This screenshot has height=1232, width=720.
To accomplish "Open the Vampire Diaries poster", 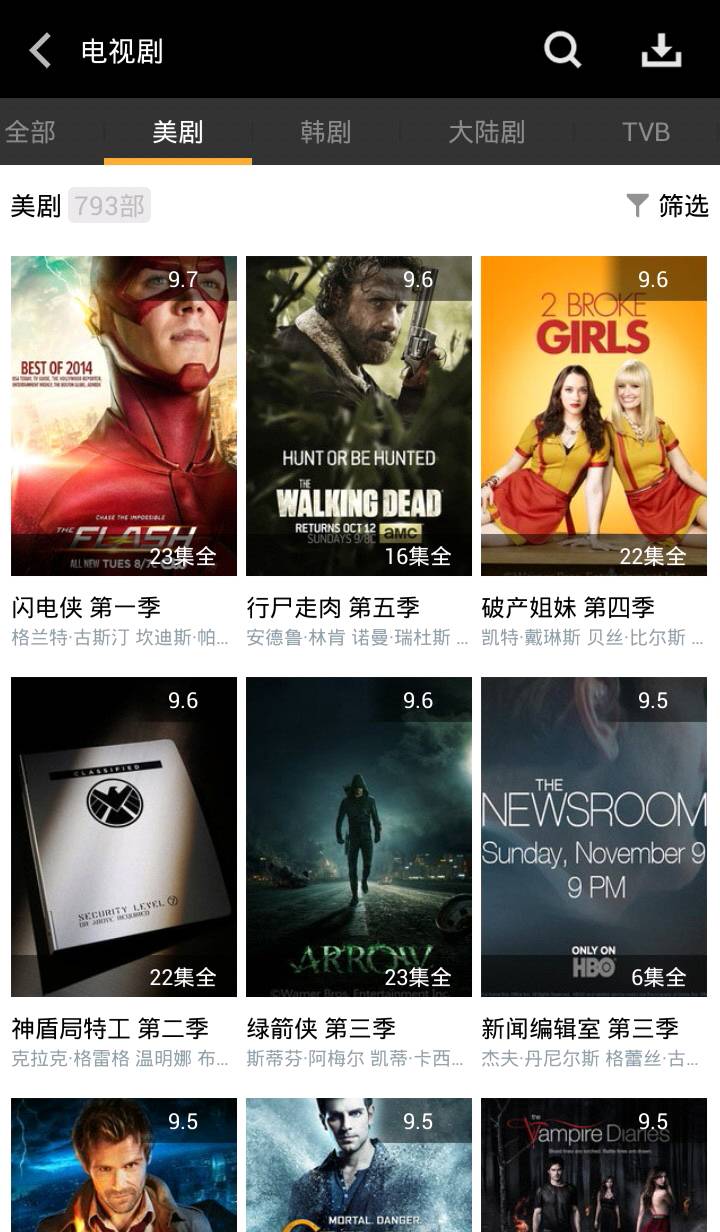I will 594,1165.
